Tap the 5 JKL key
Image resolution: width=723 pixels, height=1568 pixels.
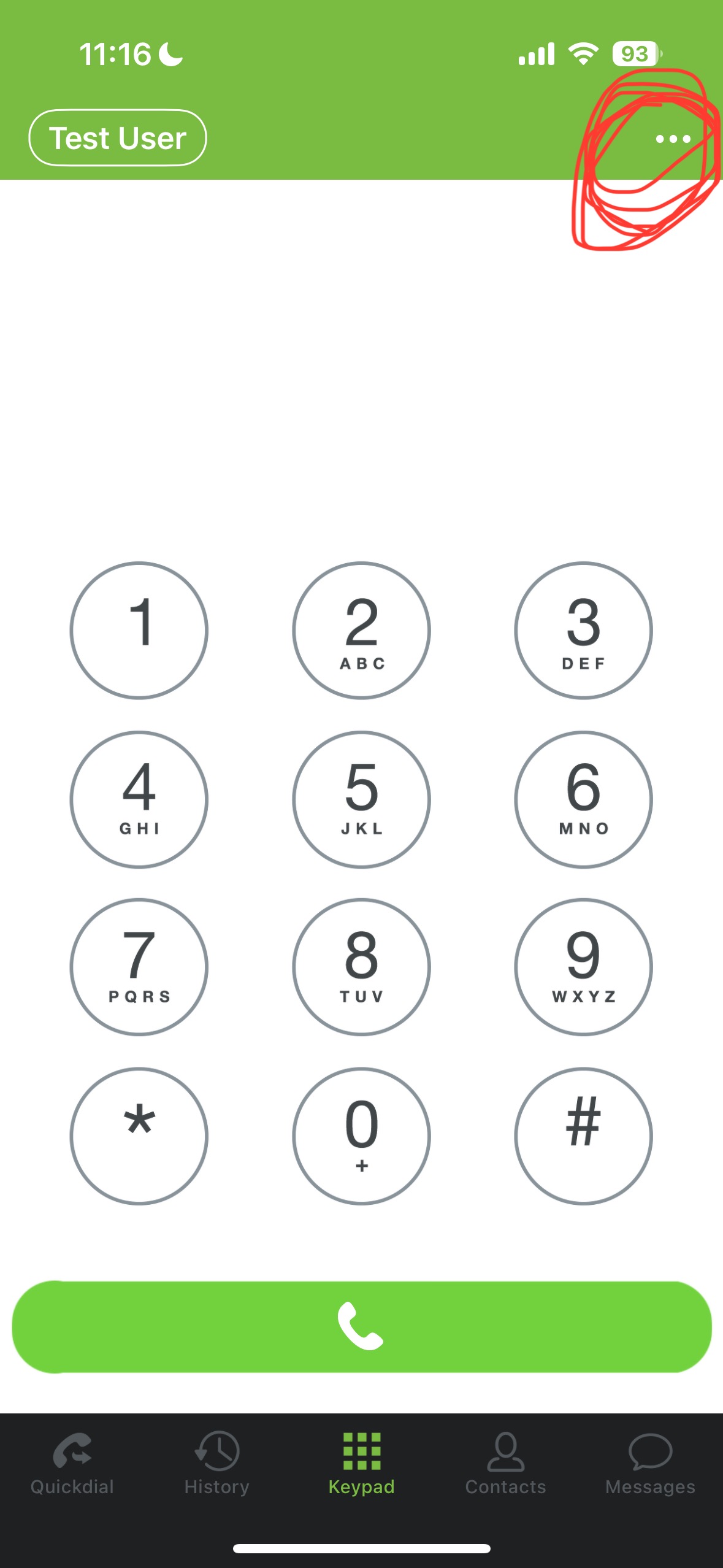361,799
